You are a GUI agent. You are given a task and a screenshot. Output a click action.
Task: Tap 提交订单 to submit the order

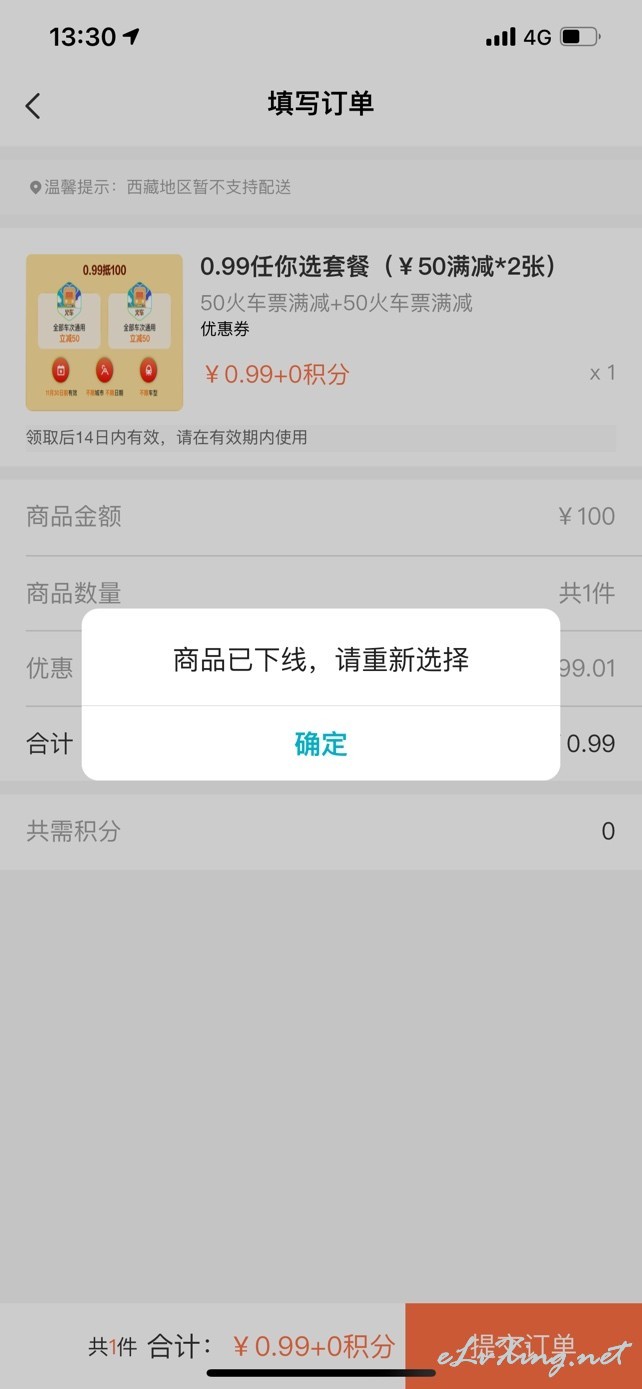click(523, 1346)
